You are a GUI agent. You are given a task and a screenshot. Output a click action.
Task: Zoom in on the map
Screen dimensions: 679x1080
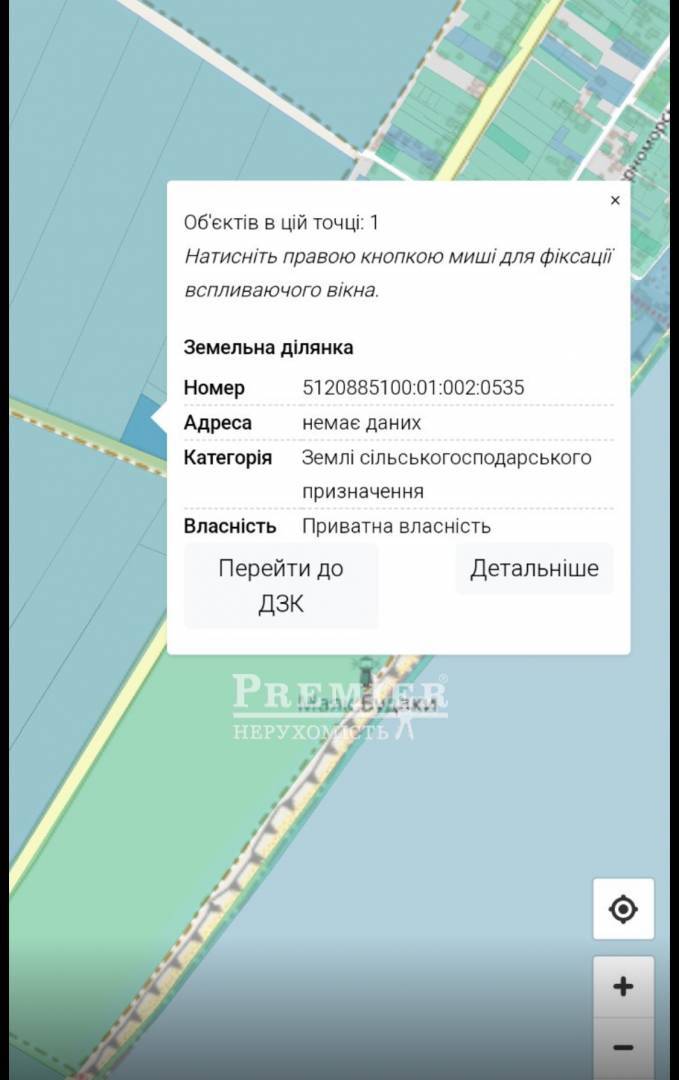point(623,987)
